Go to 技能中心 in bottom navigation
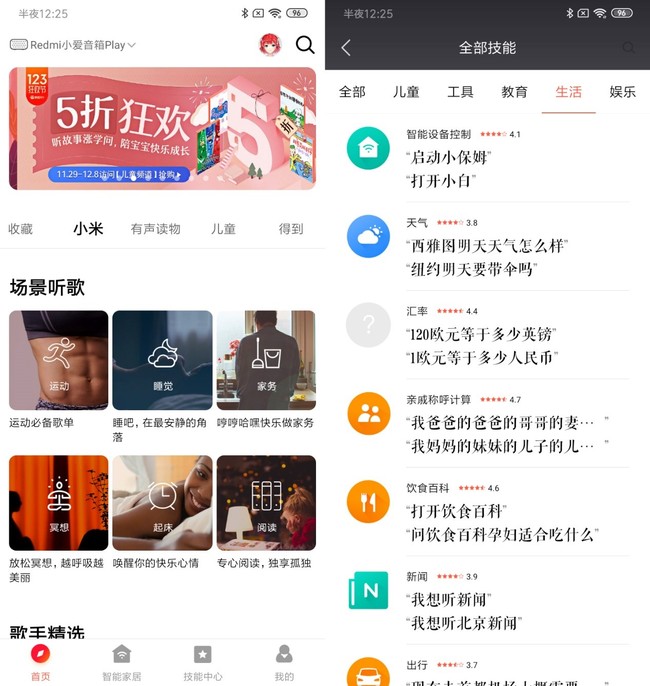 click(x=203, y=662)
